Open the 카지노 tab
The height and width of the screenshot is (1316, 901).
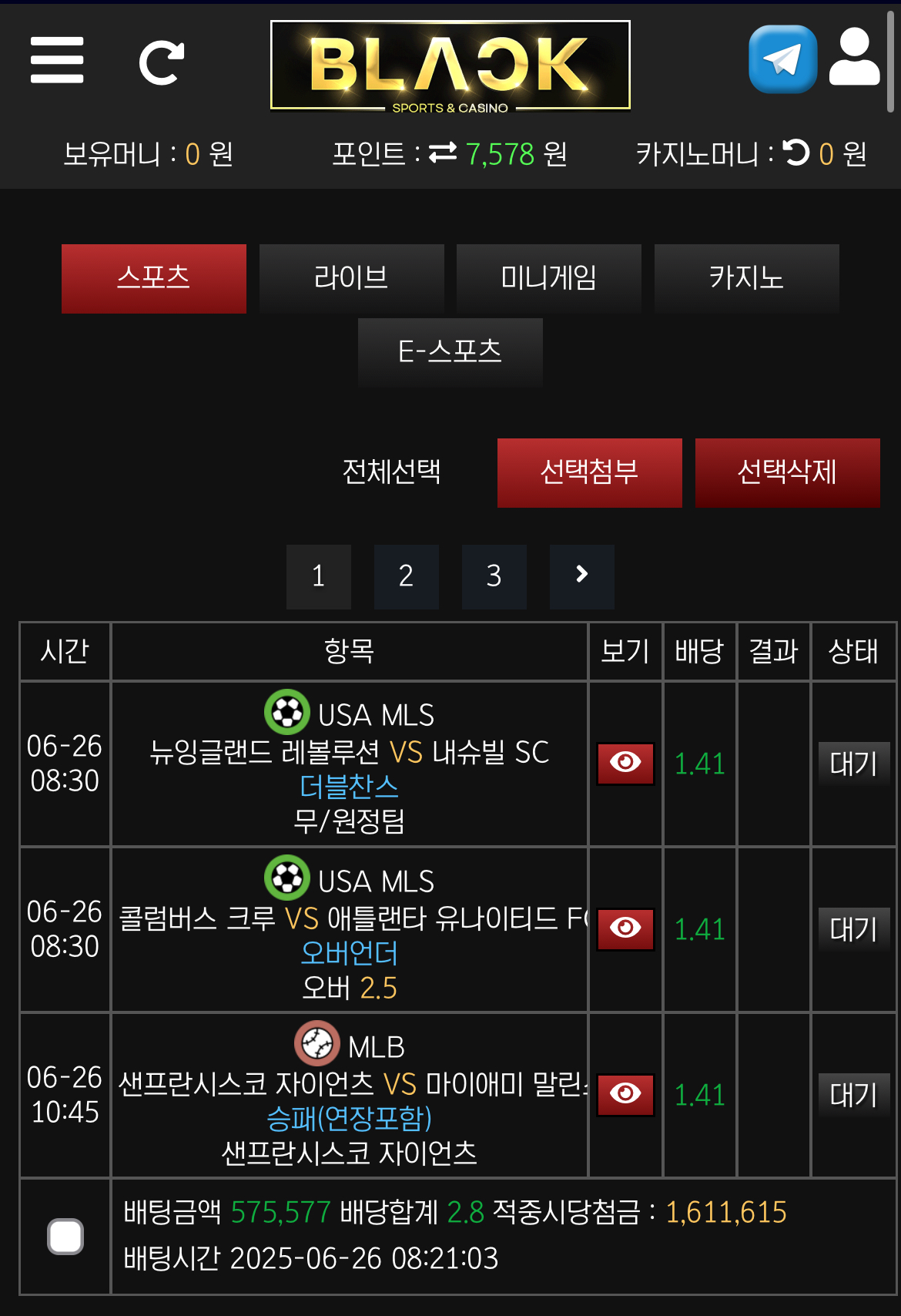tap(746, 278)
